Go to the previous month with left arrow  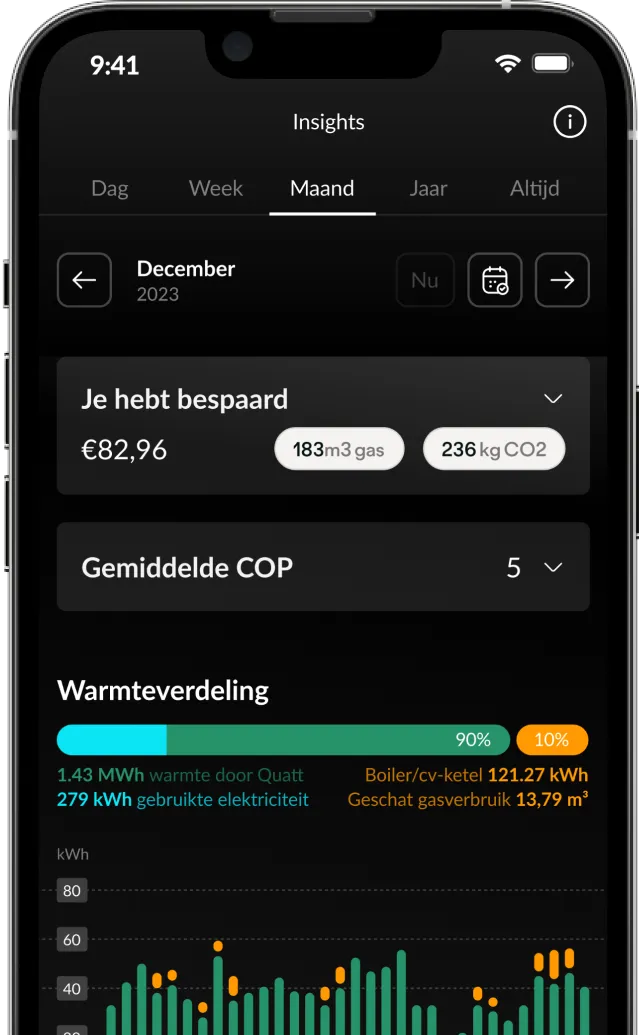[x=84, y=280]
